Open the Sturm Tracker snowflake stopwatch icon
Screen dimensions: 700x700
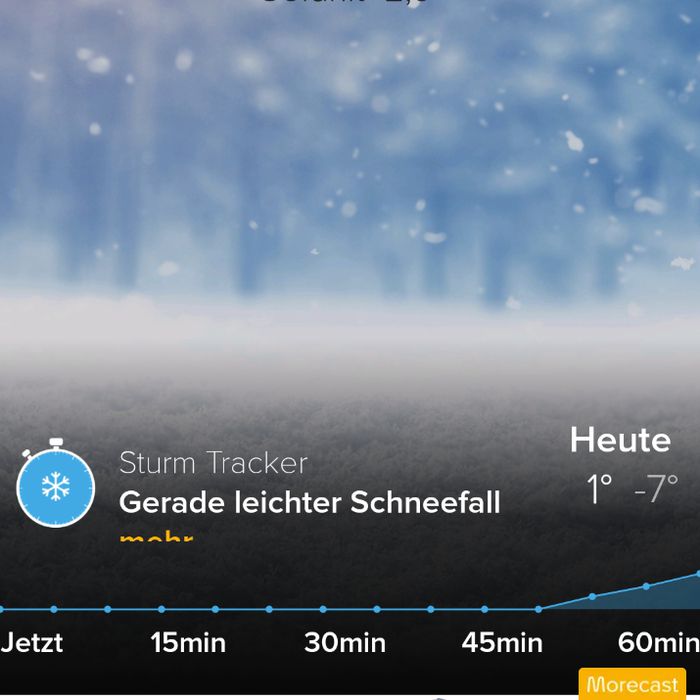click(55, 483)
